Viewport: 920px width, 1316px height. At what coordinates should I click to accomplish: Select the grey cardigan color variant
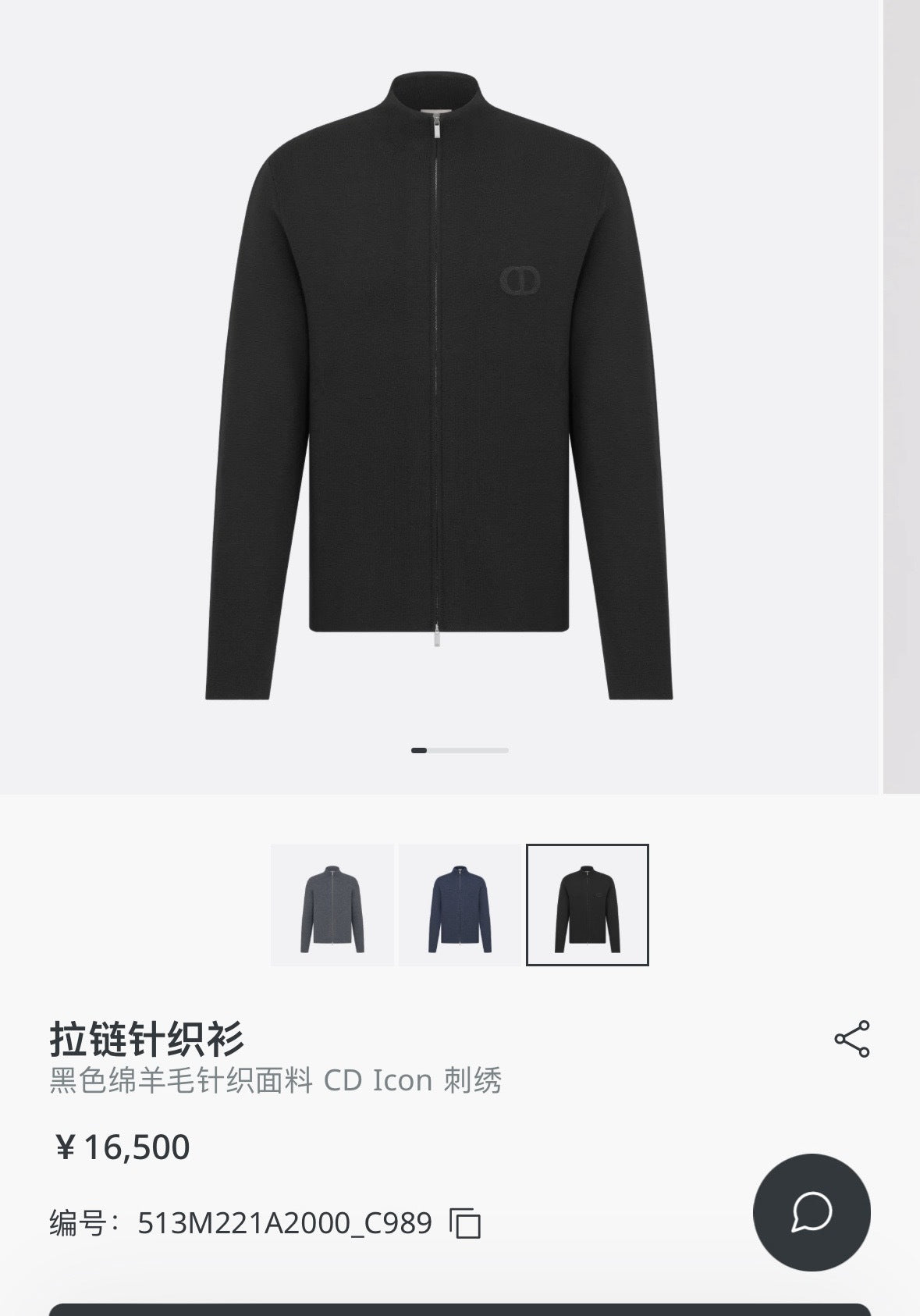tap(332, 905)
